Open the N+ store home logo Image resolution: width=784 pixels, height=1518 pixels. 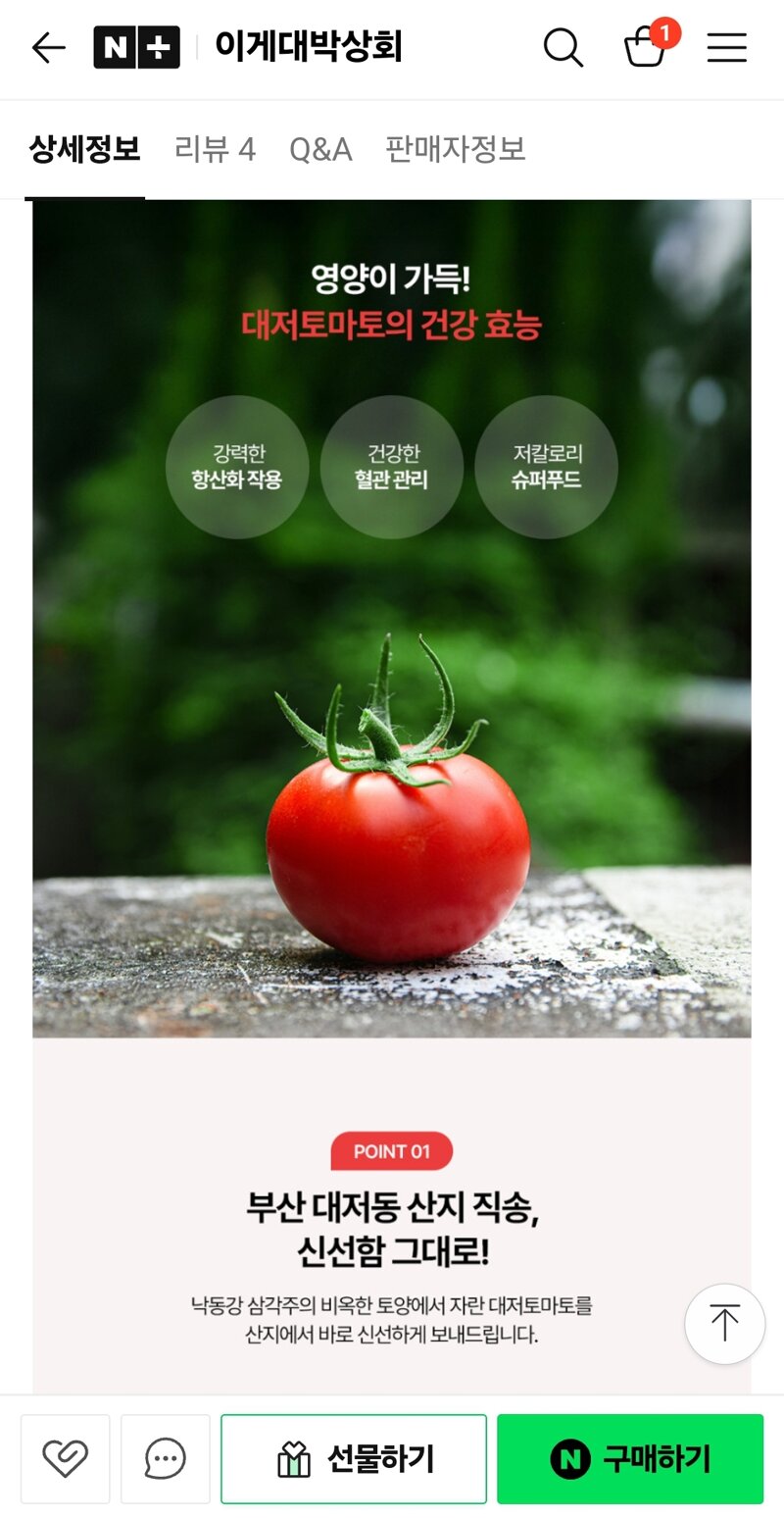click(x=136, y=47)
